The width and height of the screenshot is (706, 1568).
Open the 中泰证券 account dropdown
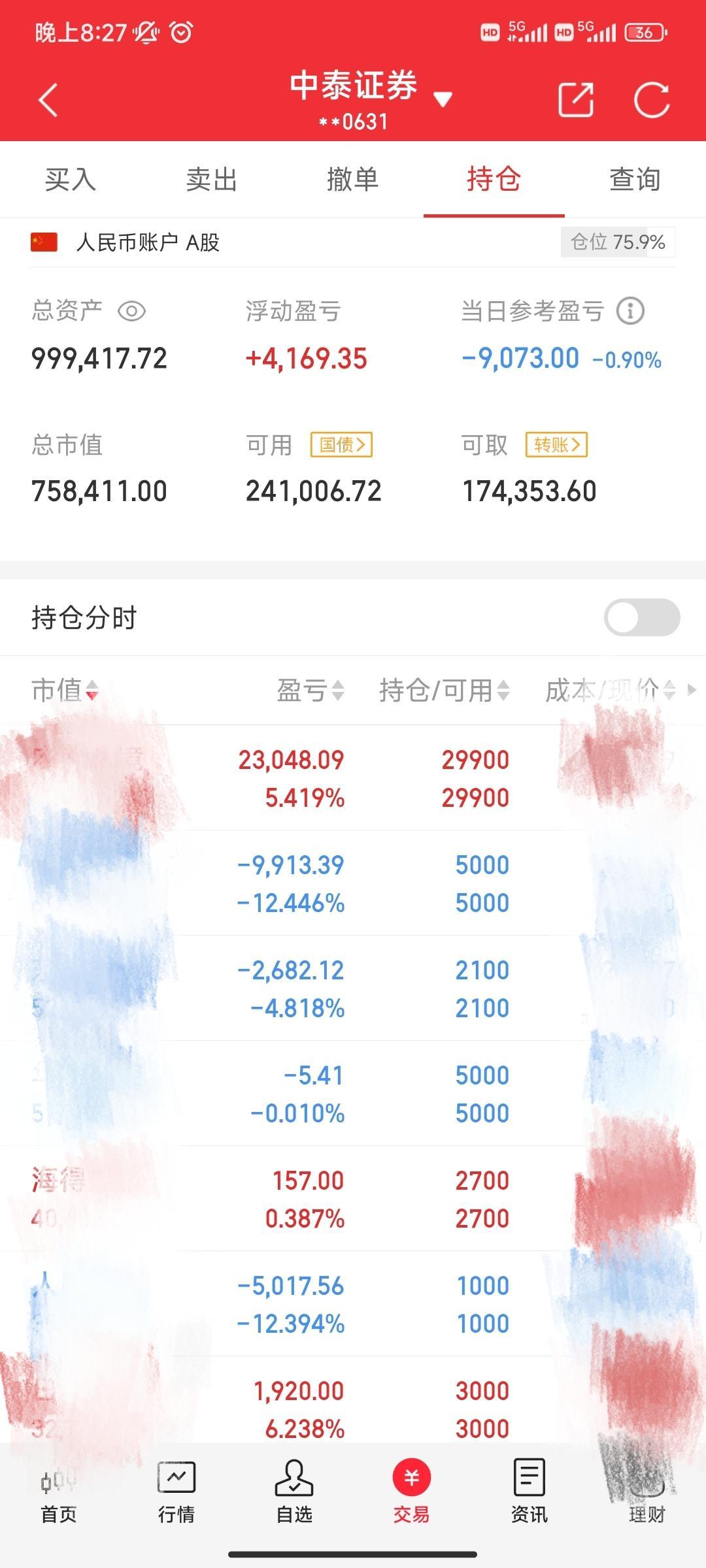[443, 99]
